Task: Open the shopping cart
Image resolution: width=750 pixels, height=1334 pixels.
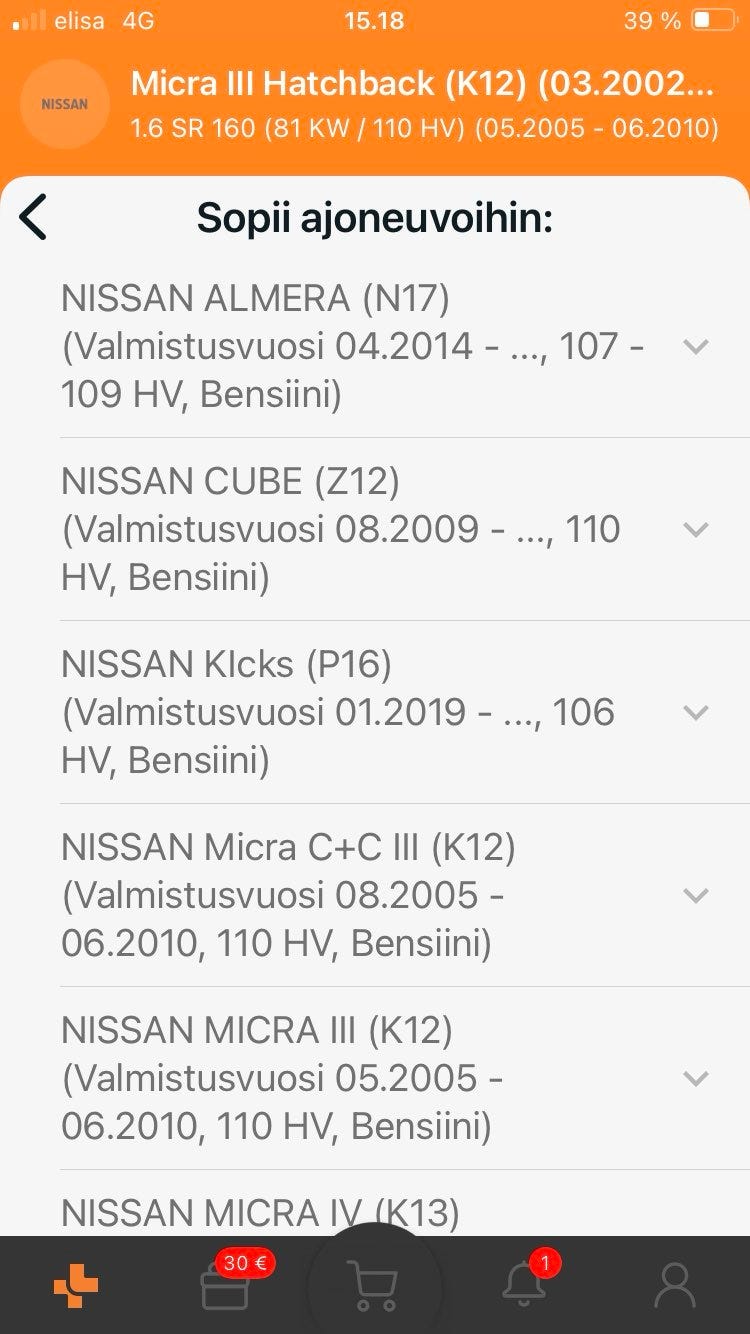Action: click(373, 1286)
